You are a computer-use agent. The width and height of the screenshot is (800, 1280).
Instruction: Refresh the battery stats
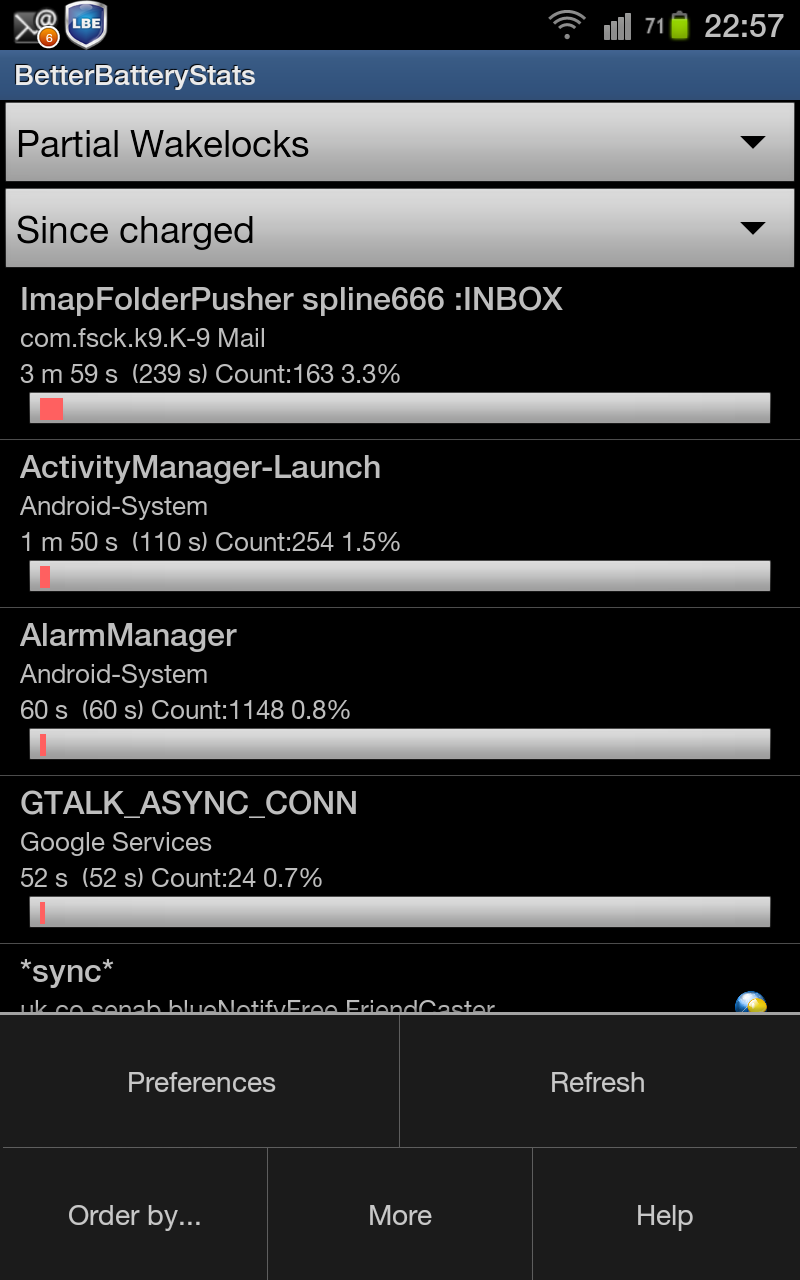[598, 1082]
